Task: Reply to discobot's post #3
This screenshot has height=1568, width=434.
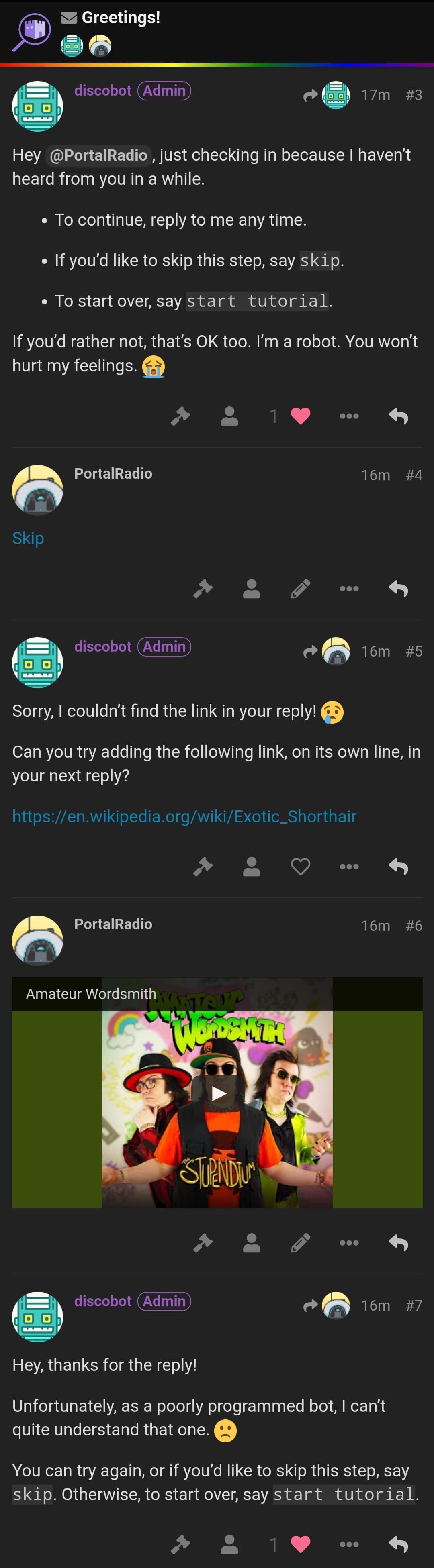Action: click(x=398, y=416)
